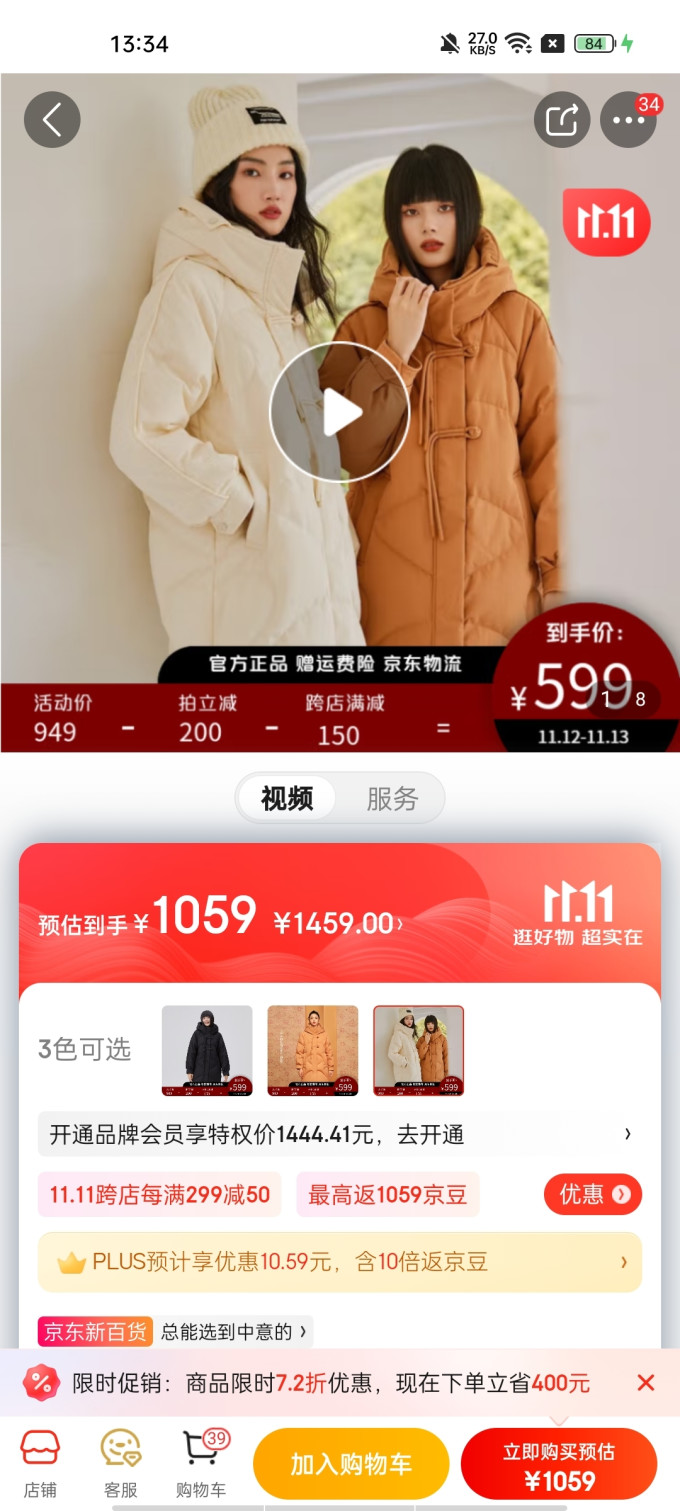The height and width of the screenshot is (1511, 680).
Task: Contact 客服 customer service
Action: 120,1464
